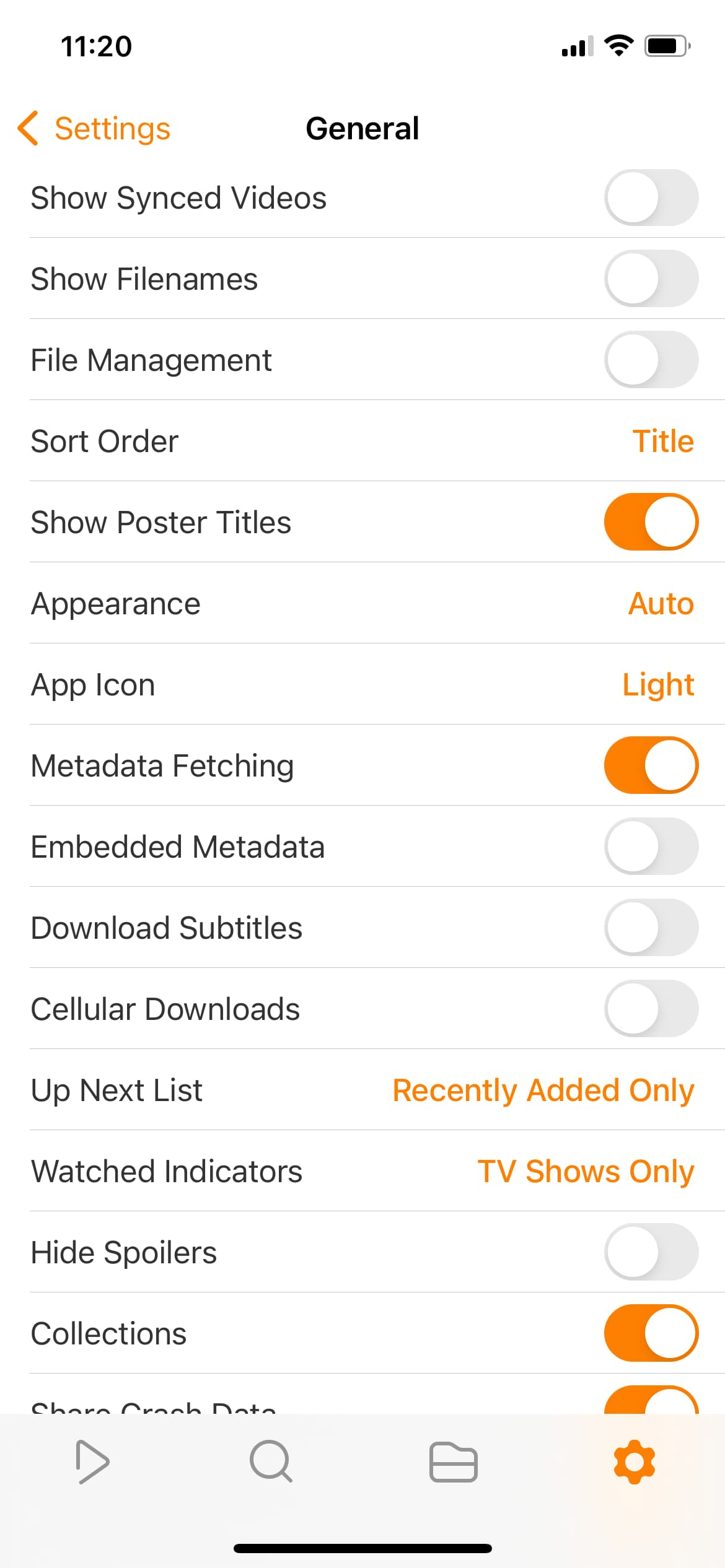The image size is (725, 1568).
Task: Disable Show Poster Titles
Action: pyautogui.click(x=651, y=522)
